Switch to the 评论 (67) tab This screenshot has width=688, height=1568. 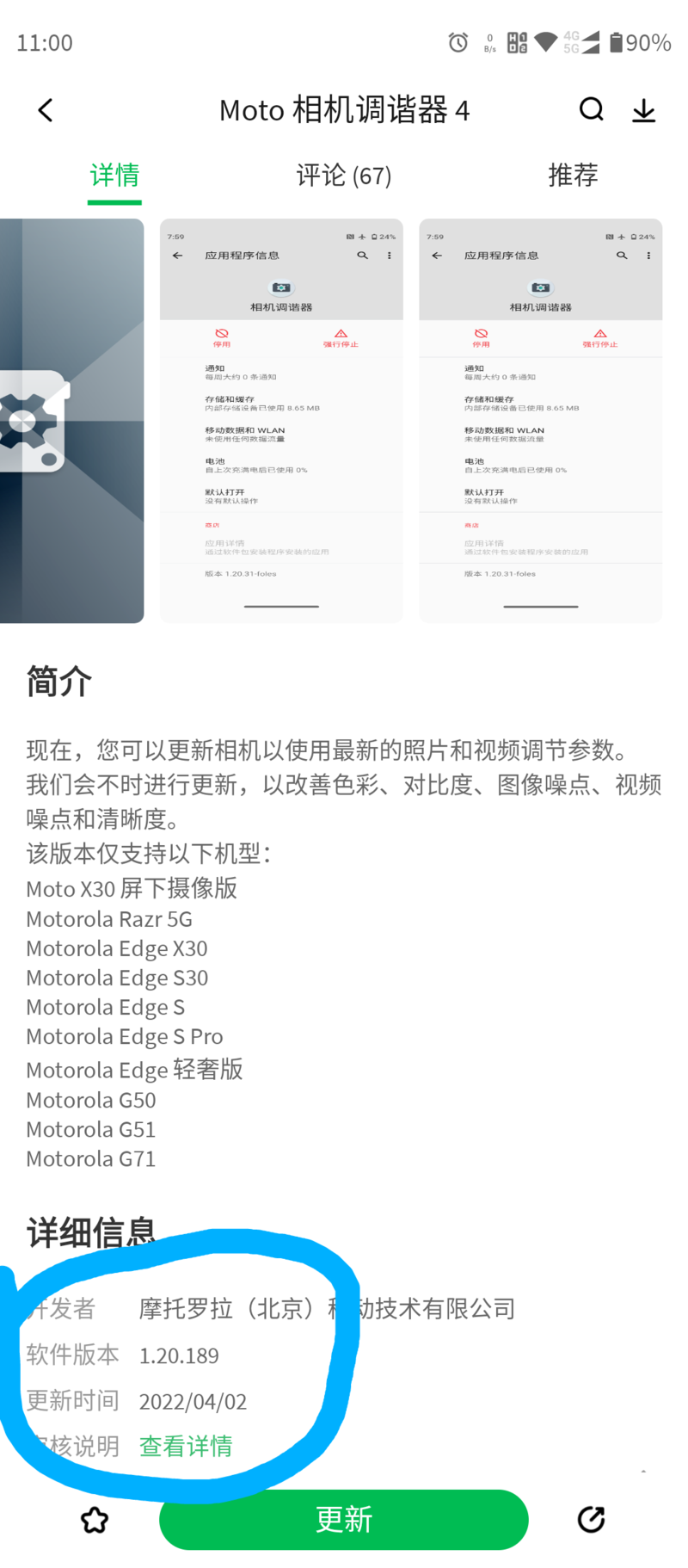pos(344,176)
